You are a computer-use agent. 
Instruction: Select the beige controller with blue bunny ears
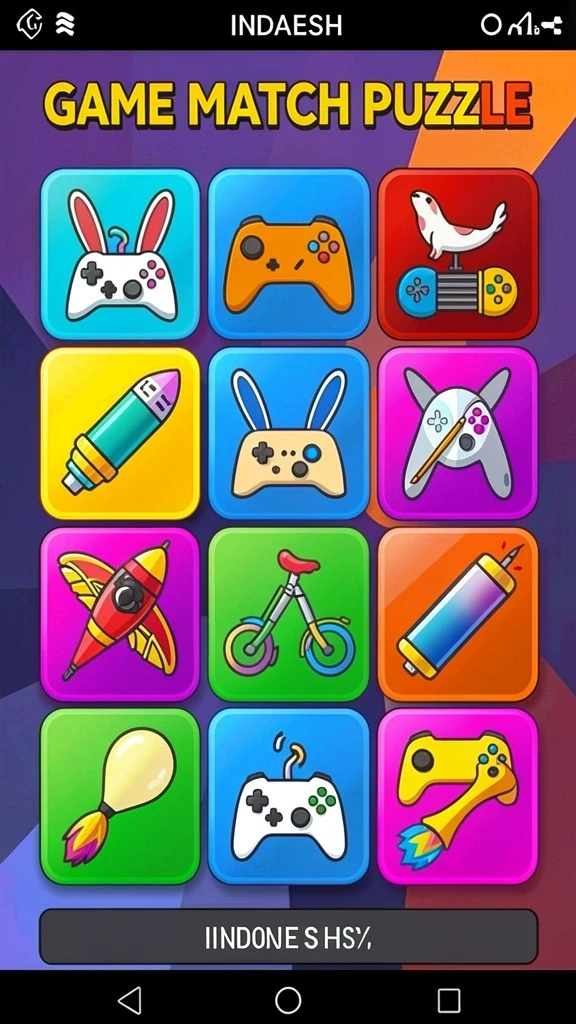[289, 433]
